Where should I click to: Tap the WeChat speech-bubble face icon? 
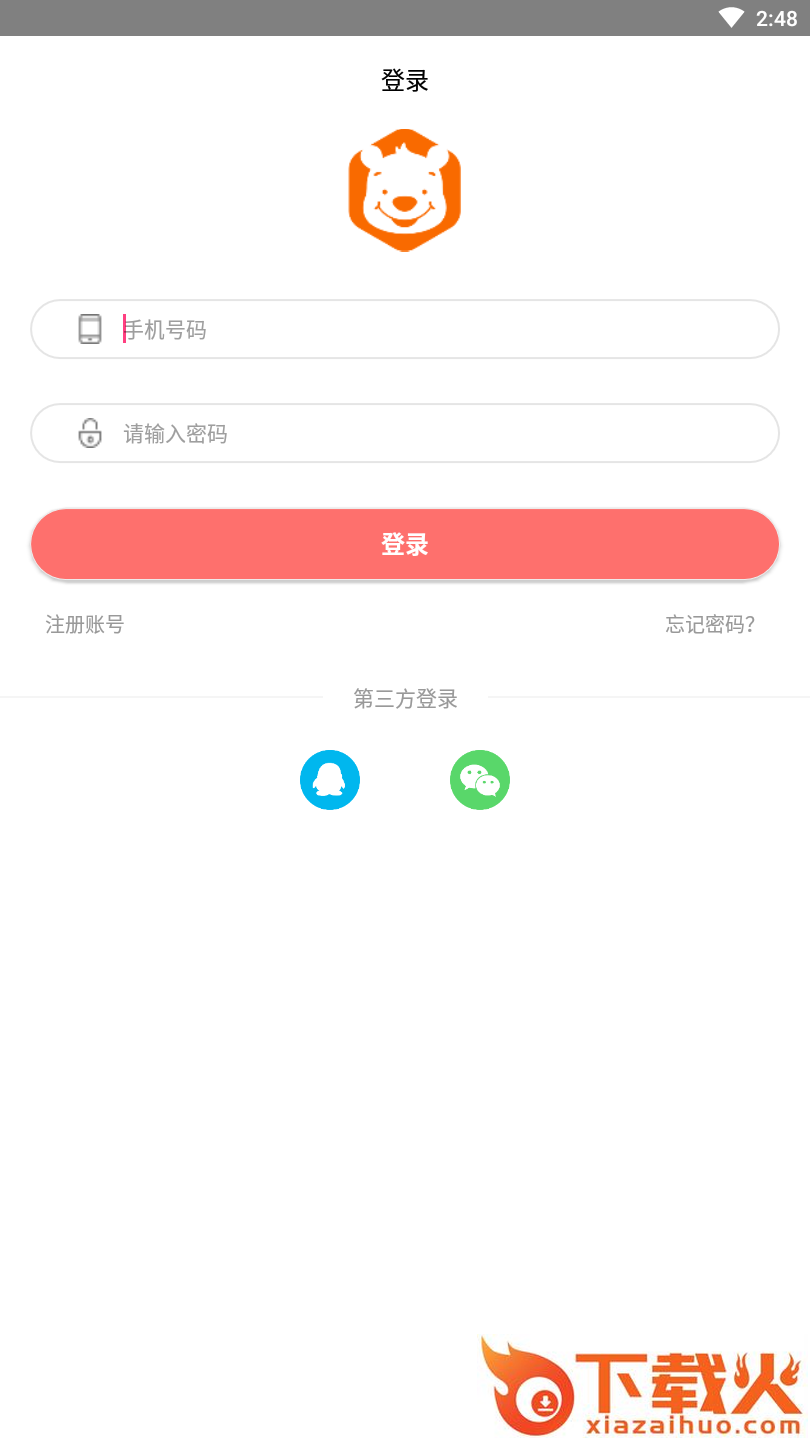[x=480, y=780]
